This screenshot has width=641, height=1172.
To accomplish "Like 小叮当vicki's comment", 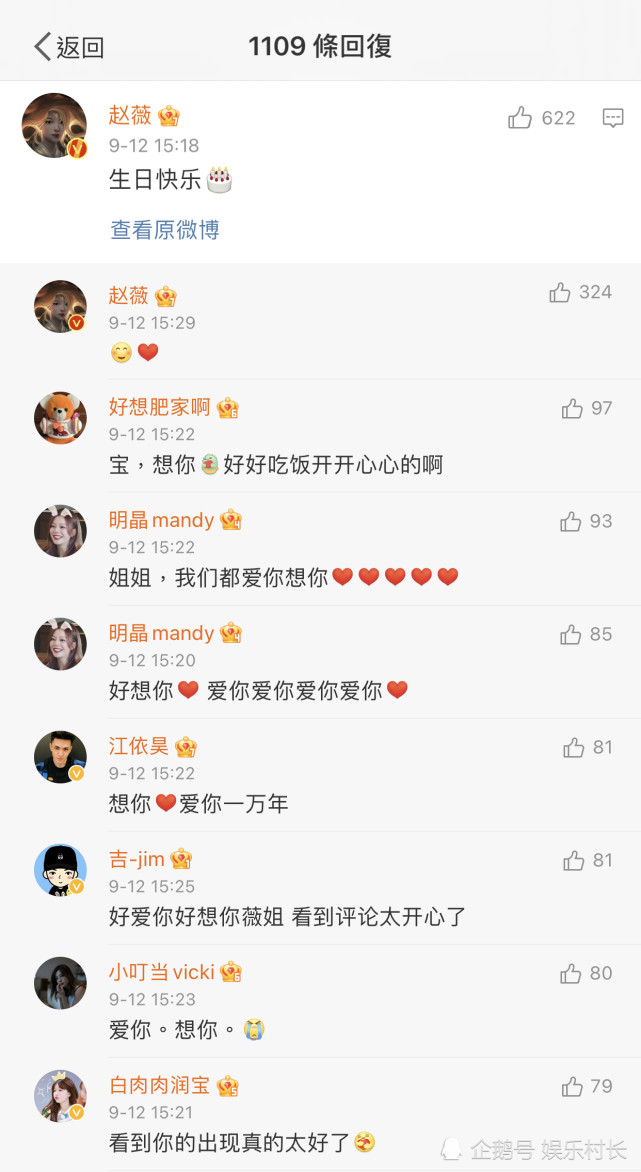I will (572, 973).
